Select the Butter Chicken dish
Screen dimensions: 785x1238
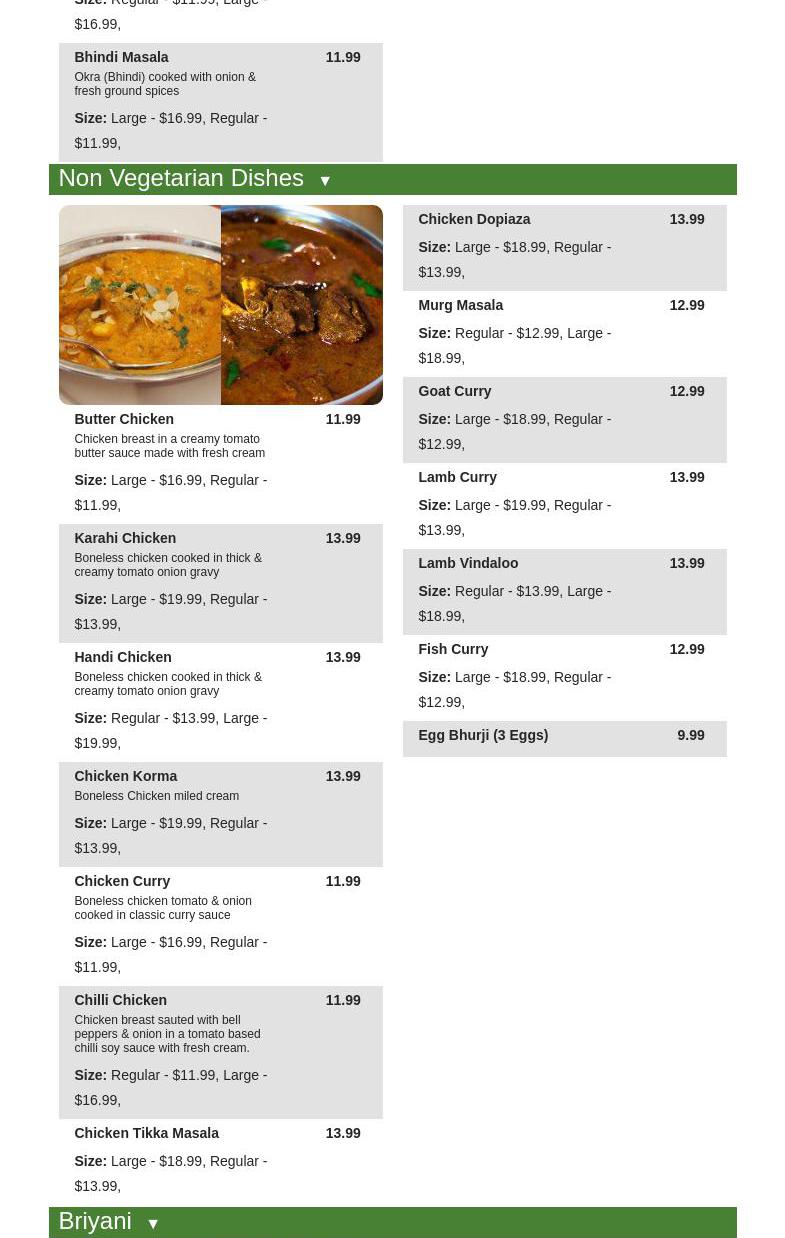pos(124,419)
